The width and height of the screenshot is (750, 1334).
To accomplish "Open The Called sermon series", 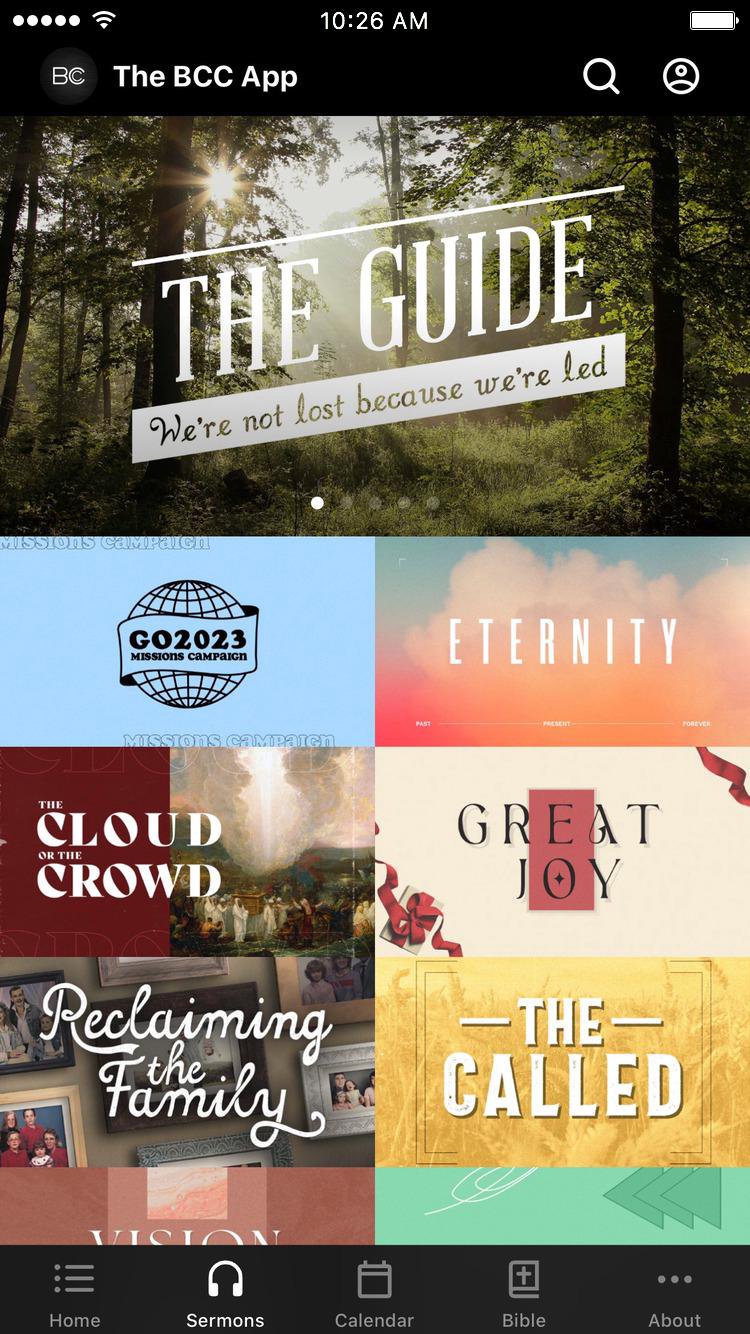I will 562,1062.
